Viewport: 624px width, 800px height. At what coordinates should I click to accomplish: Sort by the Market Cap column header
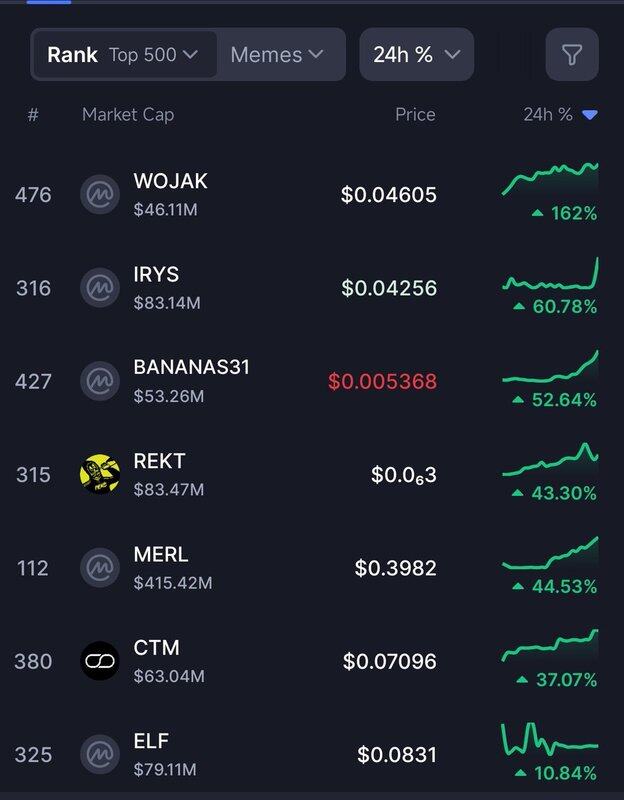127,114
